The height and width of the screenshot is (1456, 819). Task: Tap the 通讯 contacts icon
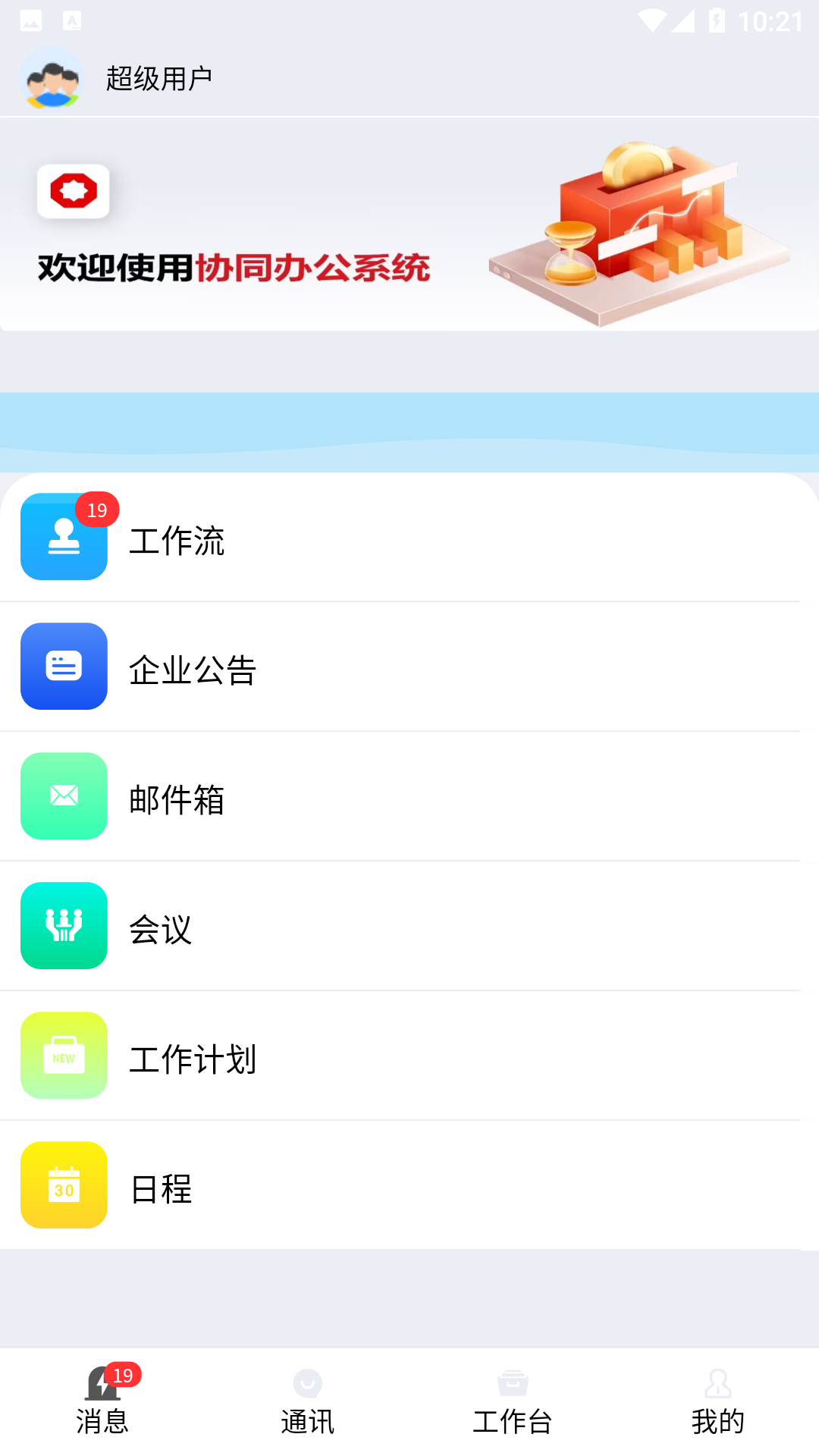coord(307,1382)
